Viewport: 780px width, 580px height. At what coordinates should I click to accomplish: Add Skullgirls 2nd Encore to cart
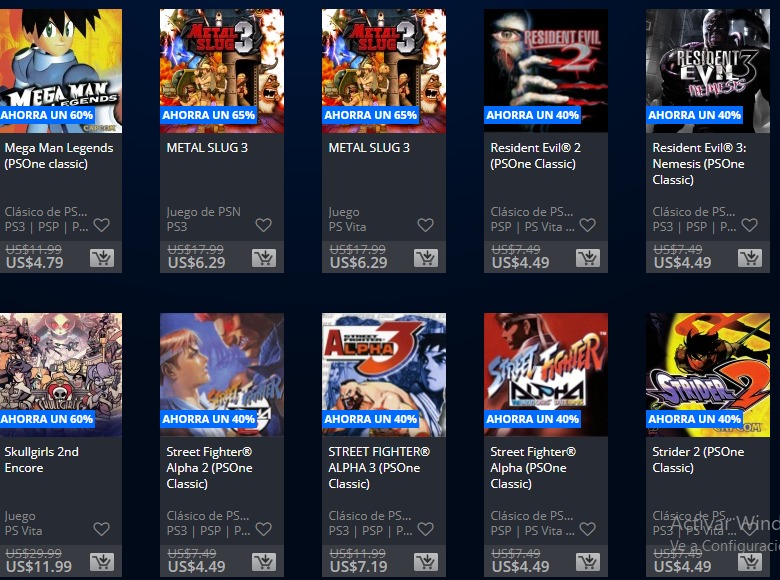tap(101, 562)
